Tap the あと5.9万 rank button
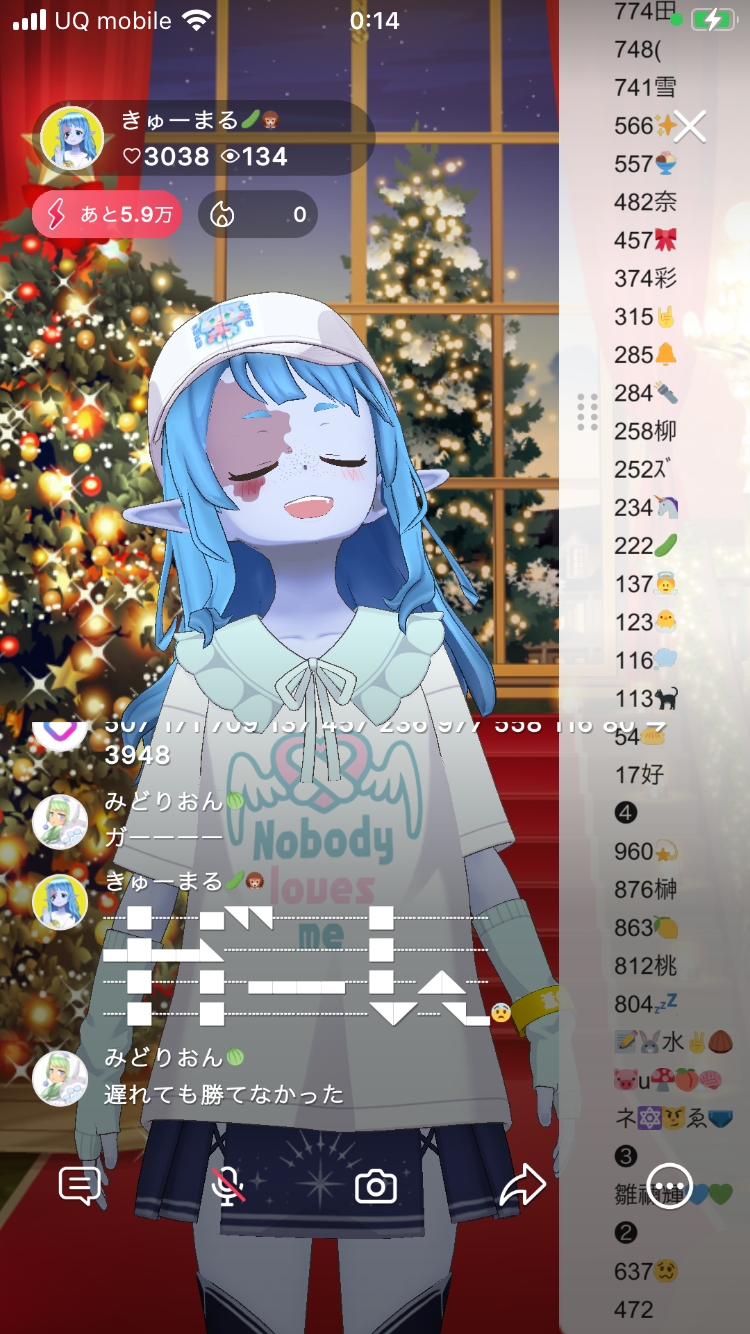The height and width of the screenshot is (1334, 750). tap(107, 215)
